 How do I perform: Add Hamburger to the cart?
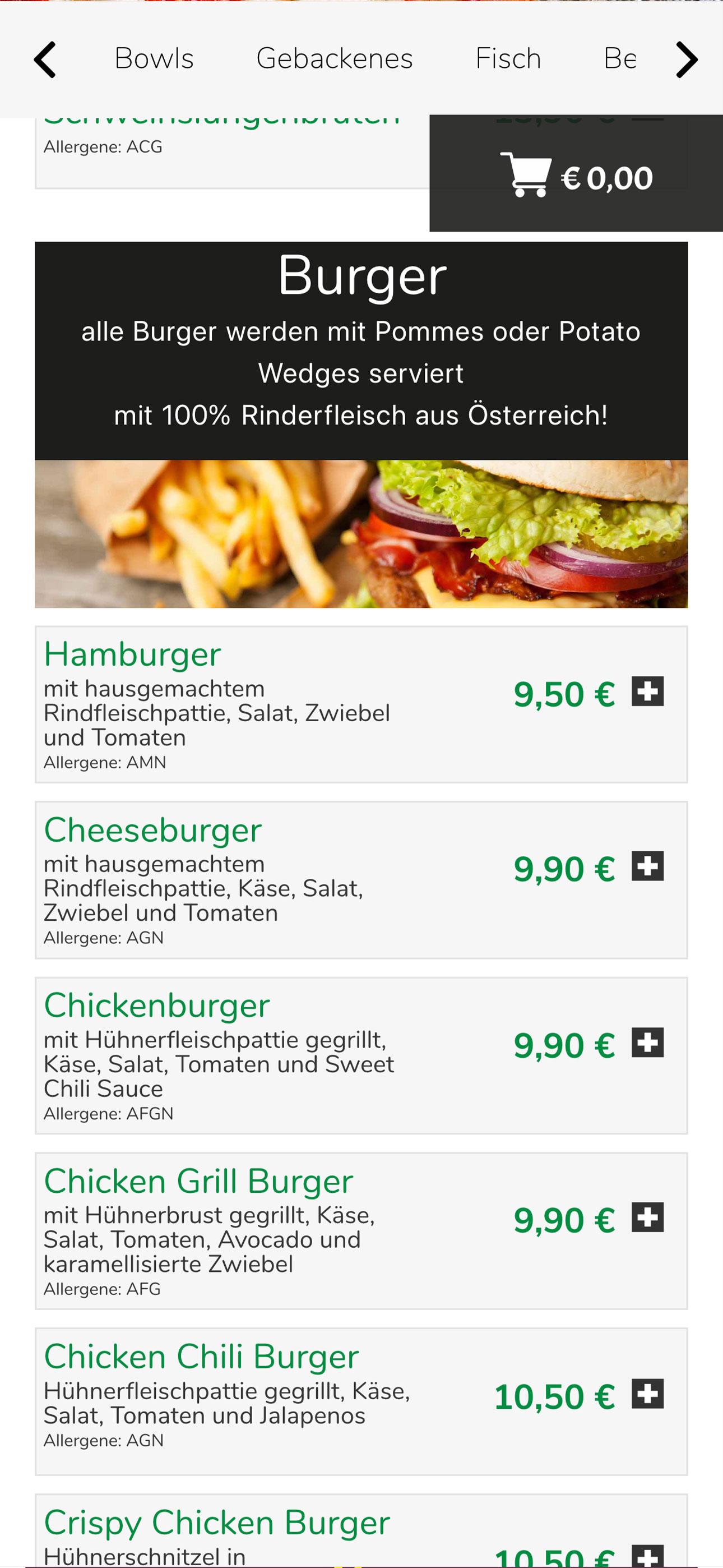(647, 691)
